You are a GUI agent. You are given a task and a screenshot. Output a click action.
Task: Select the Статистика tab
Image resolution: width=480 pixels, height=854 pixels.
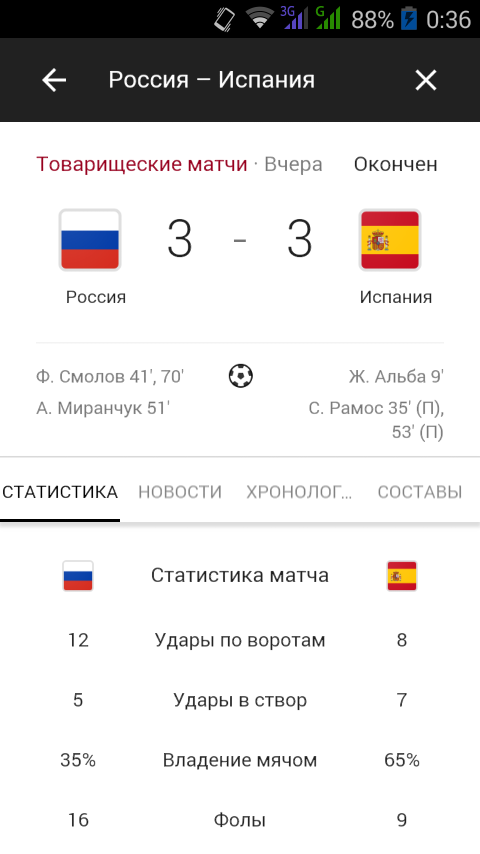pos(60,492)
